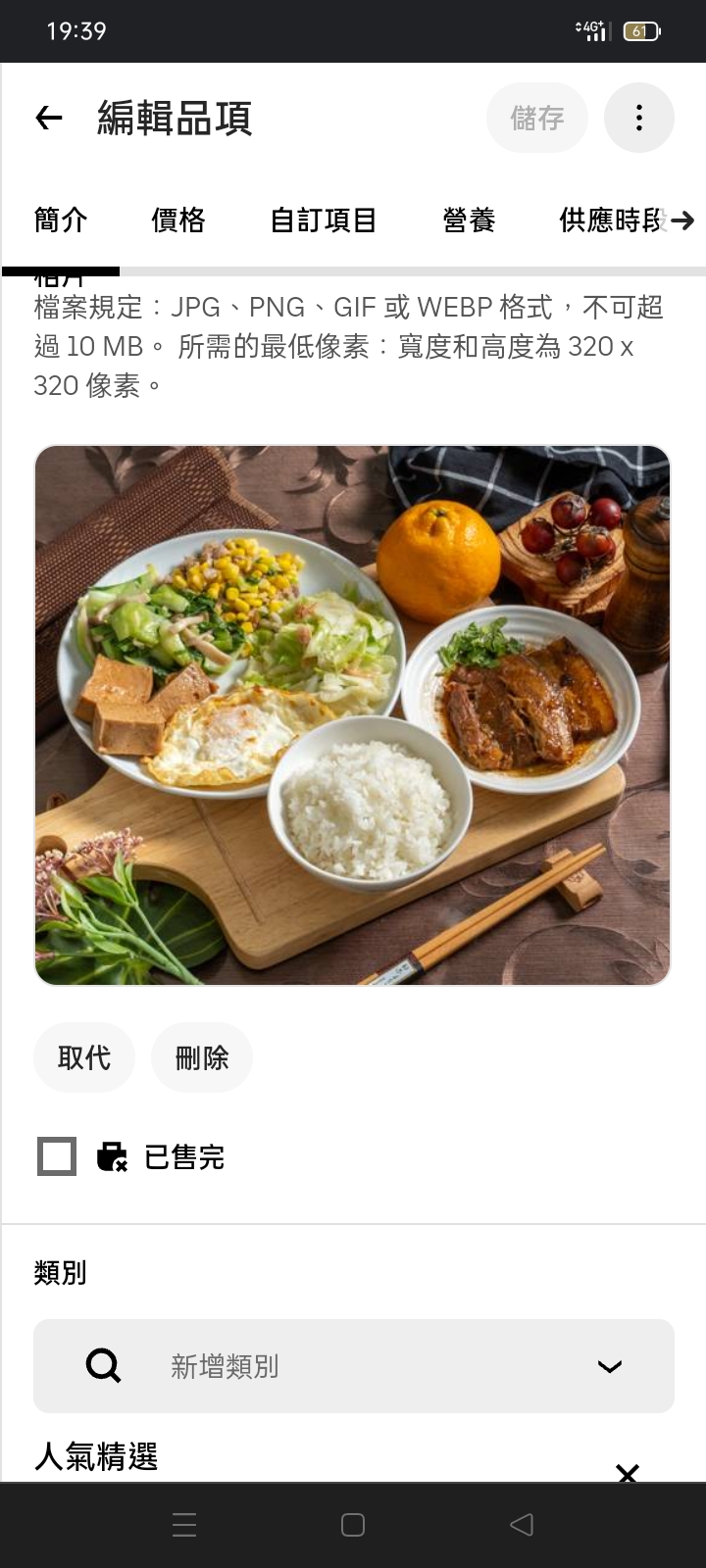
Task: Open the three-dot overflow menu
Action: (639, 119)
